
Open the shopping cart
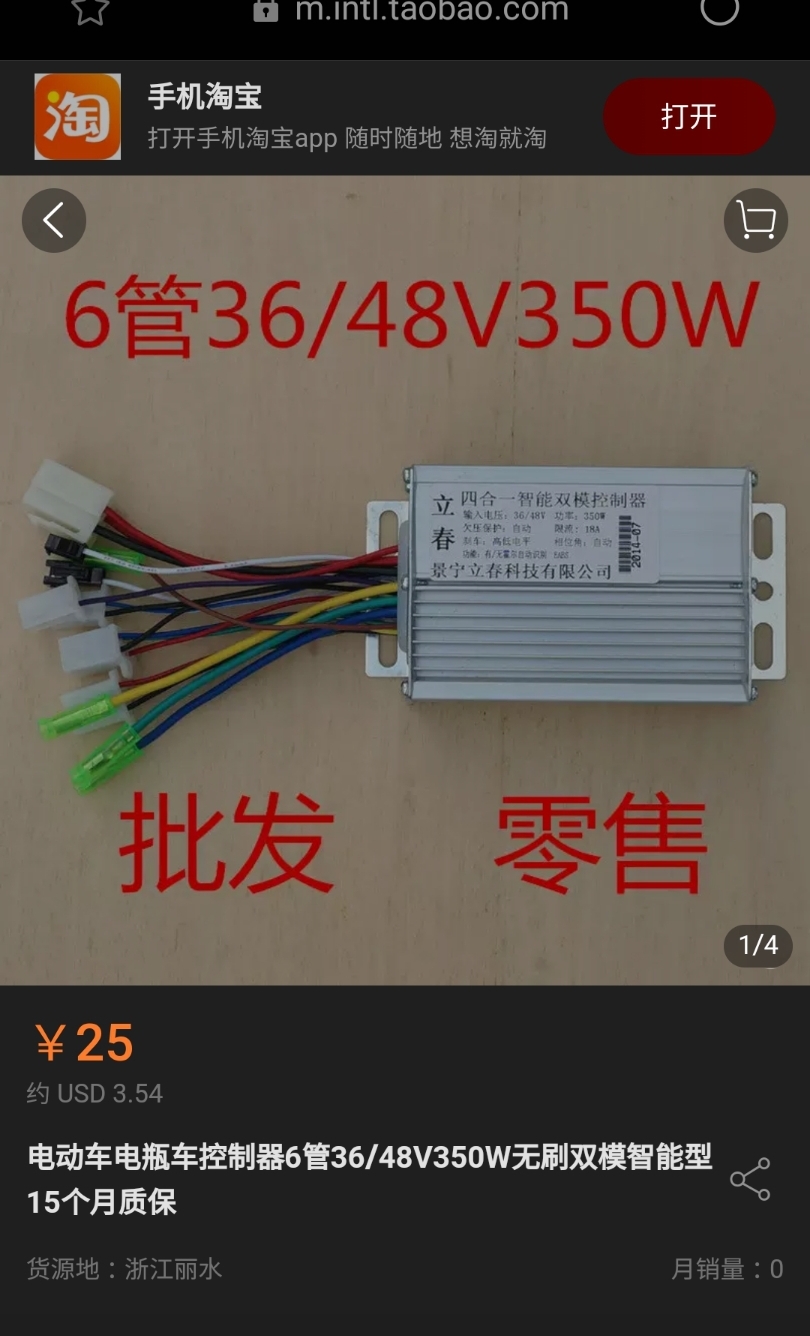point(756,220)
